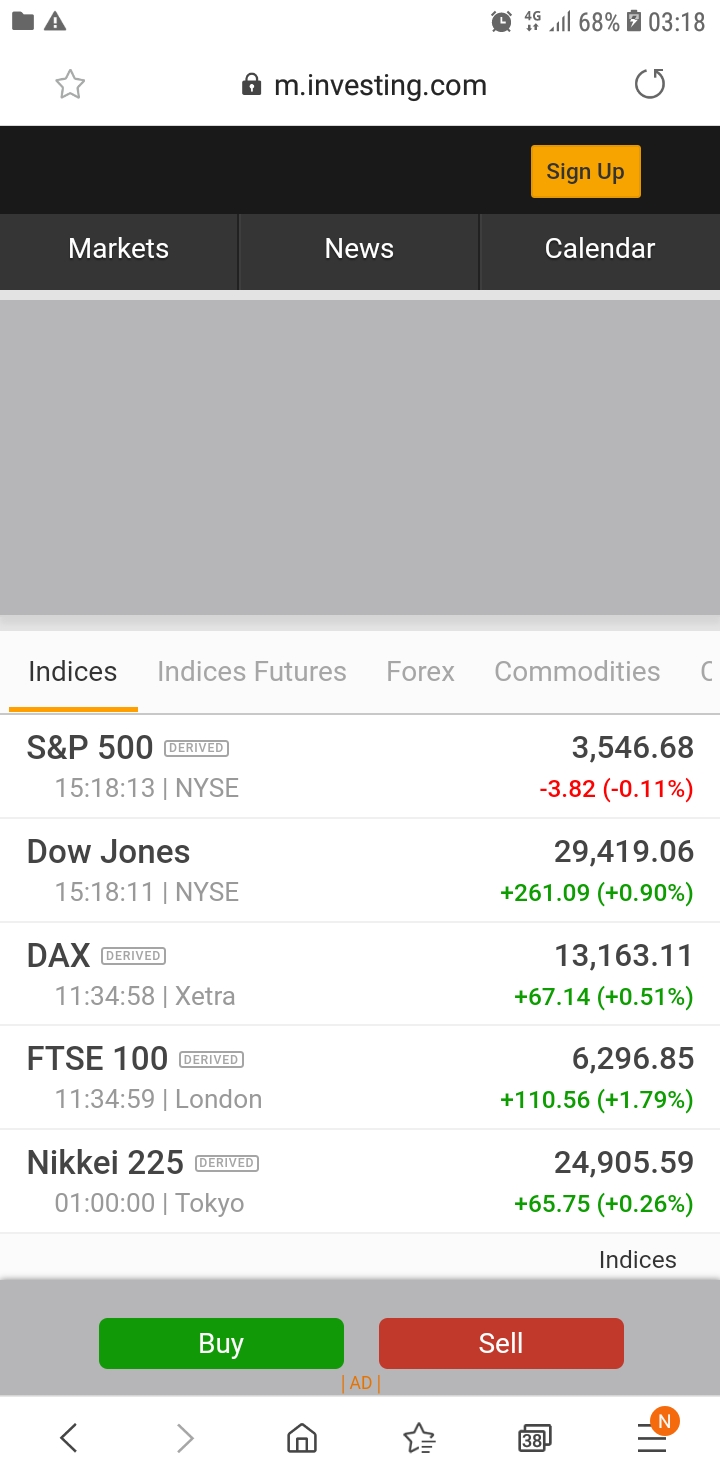Bookmark this page with the star icon

click(x=70, y=85)
